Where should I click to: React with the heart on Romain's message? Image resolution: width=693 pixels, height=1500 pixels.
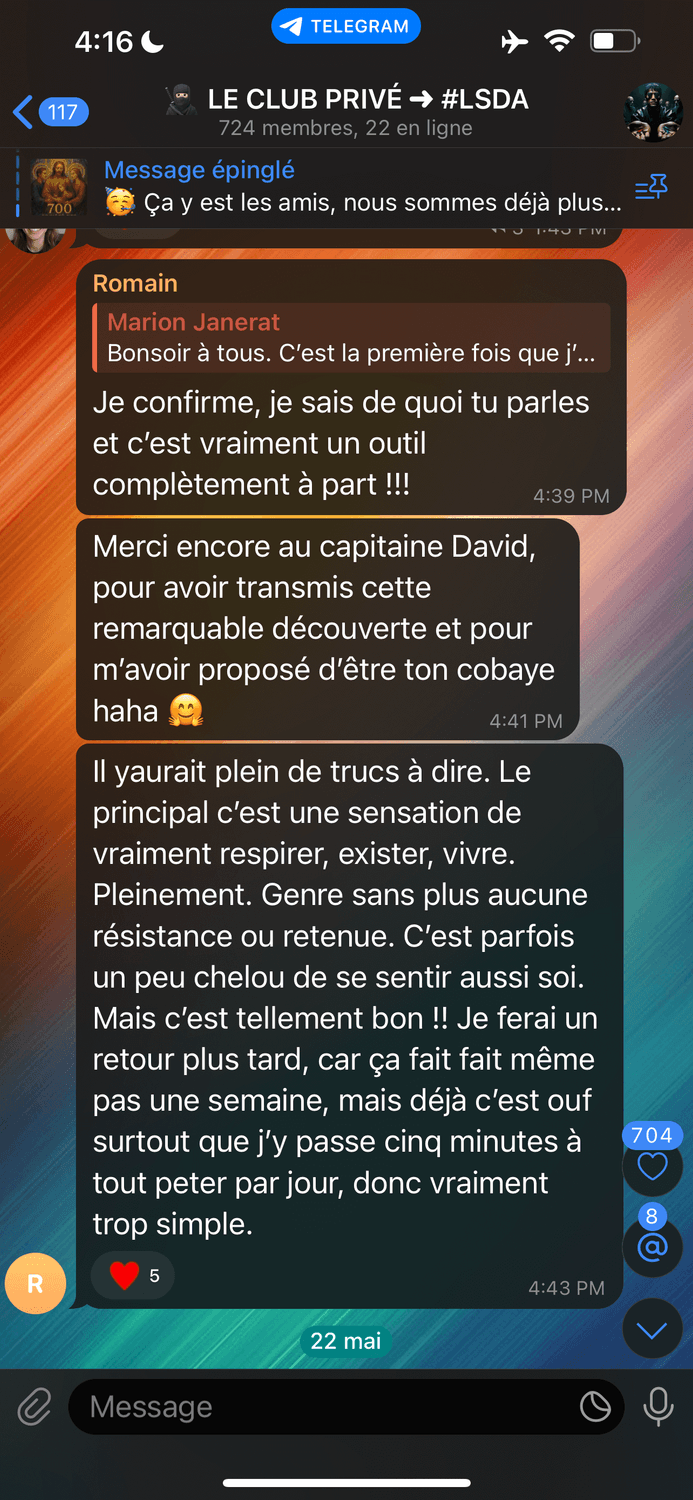point(132,1275)
